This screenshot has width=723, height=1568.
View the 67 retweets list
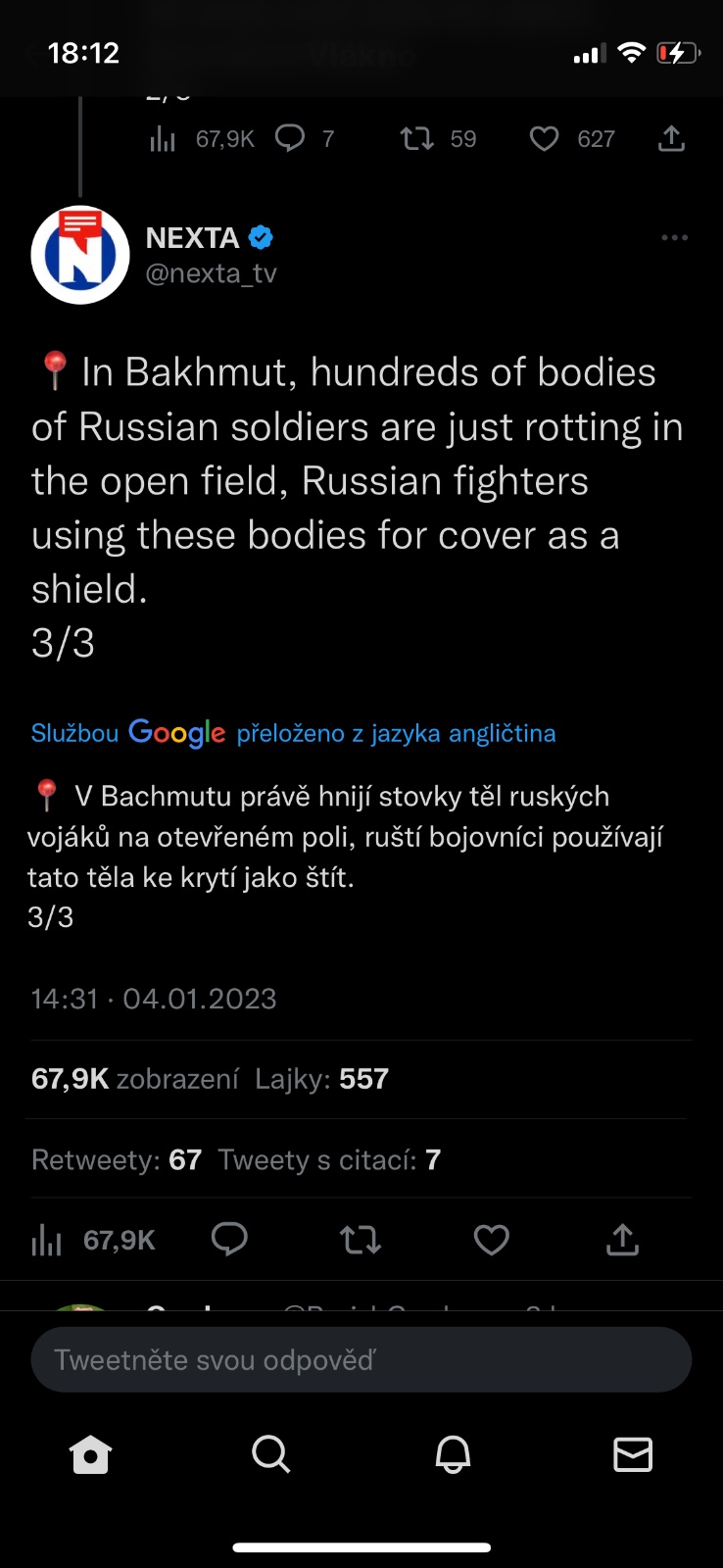[117, 1160]
